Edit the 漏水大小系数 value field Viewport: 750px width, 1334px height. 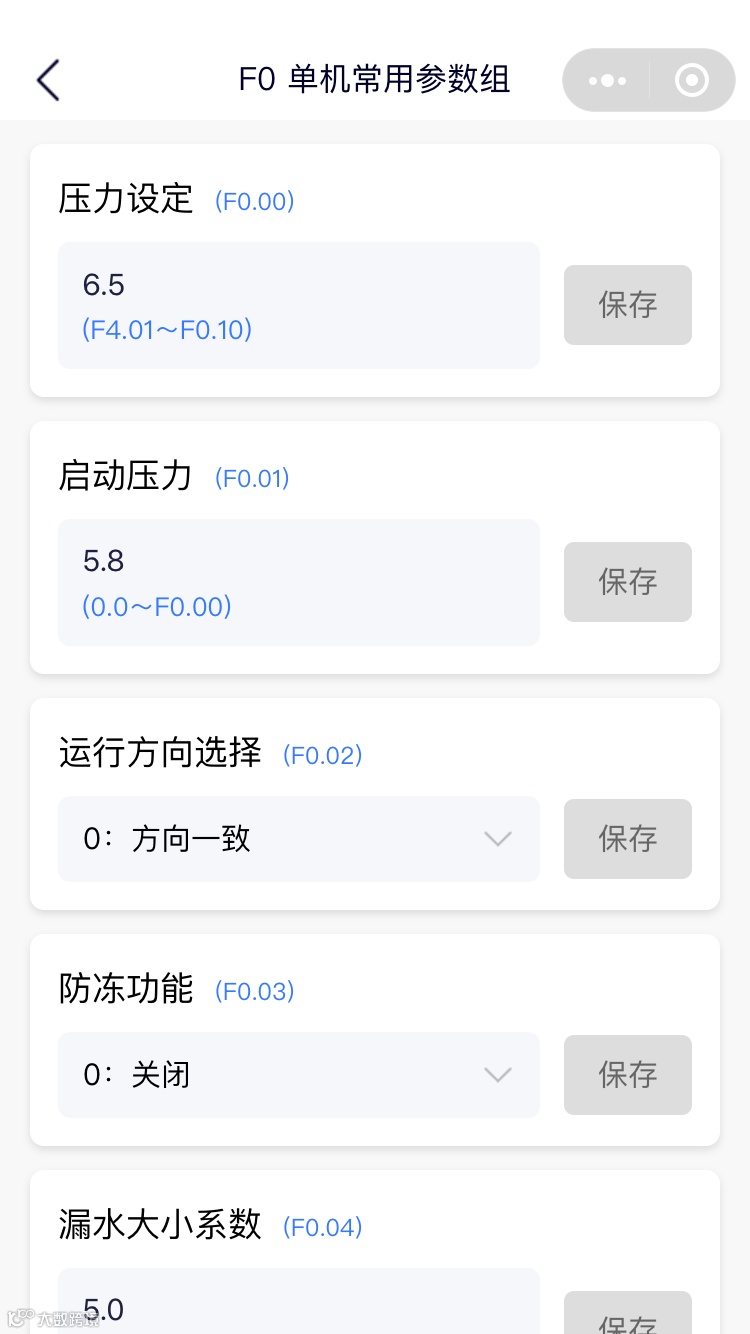[298, 1306]
